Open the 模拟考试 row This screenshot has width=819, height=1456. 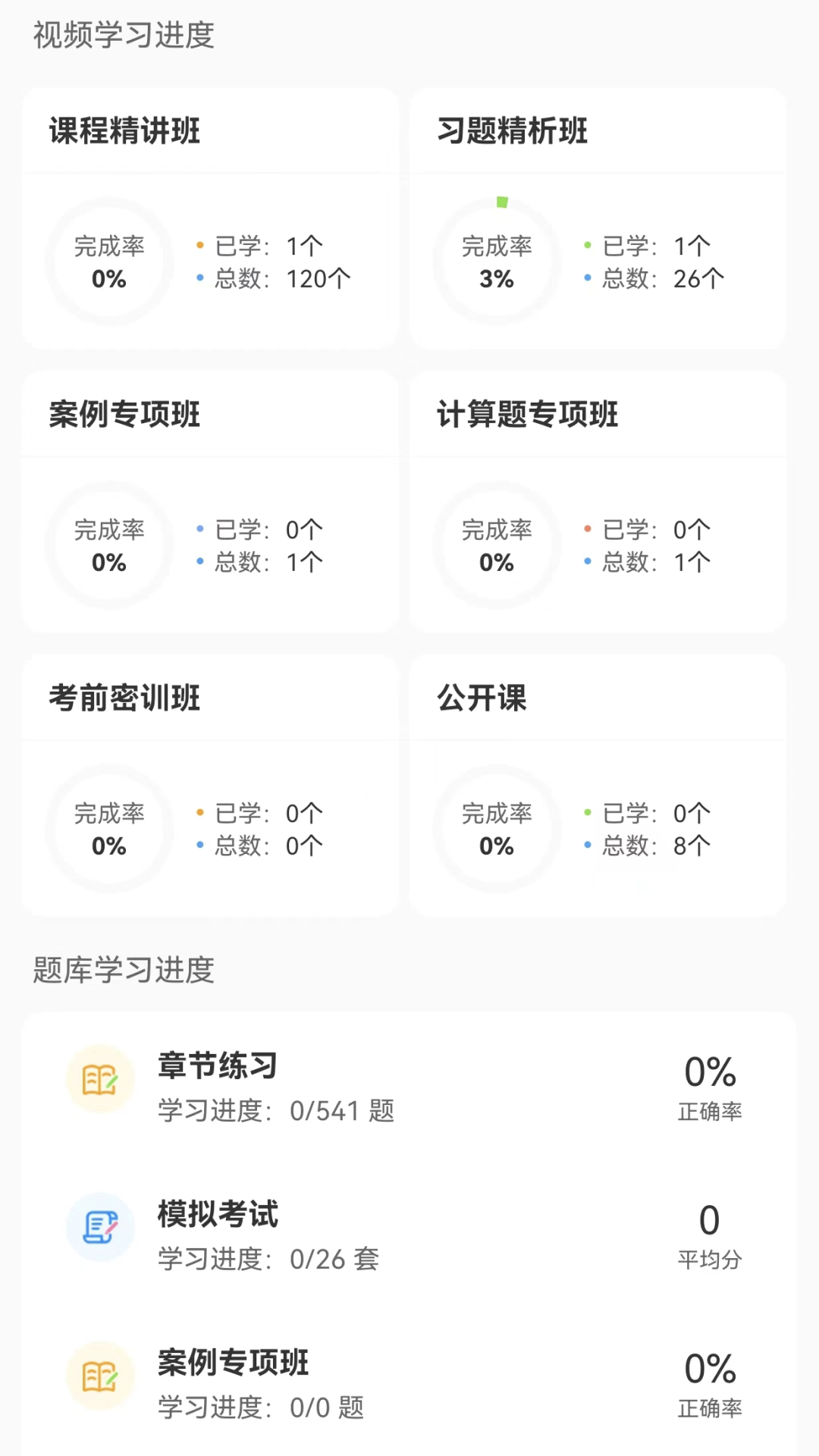pyautogui.click(x=409, y=1234)
